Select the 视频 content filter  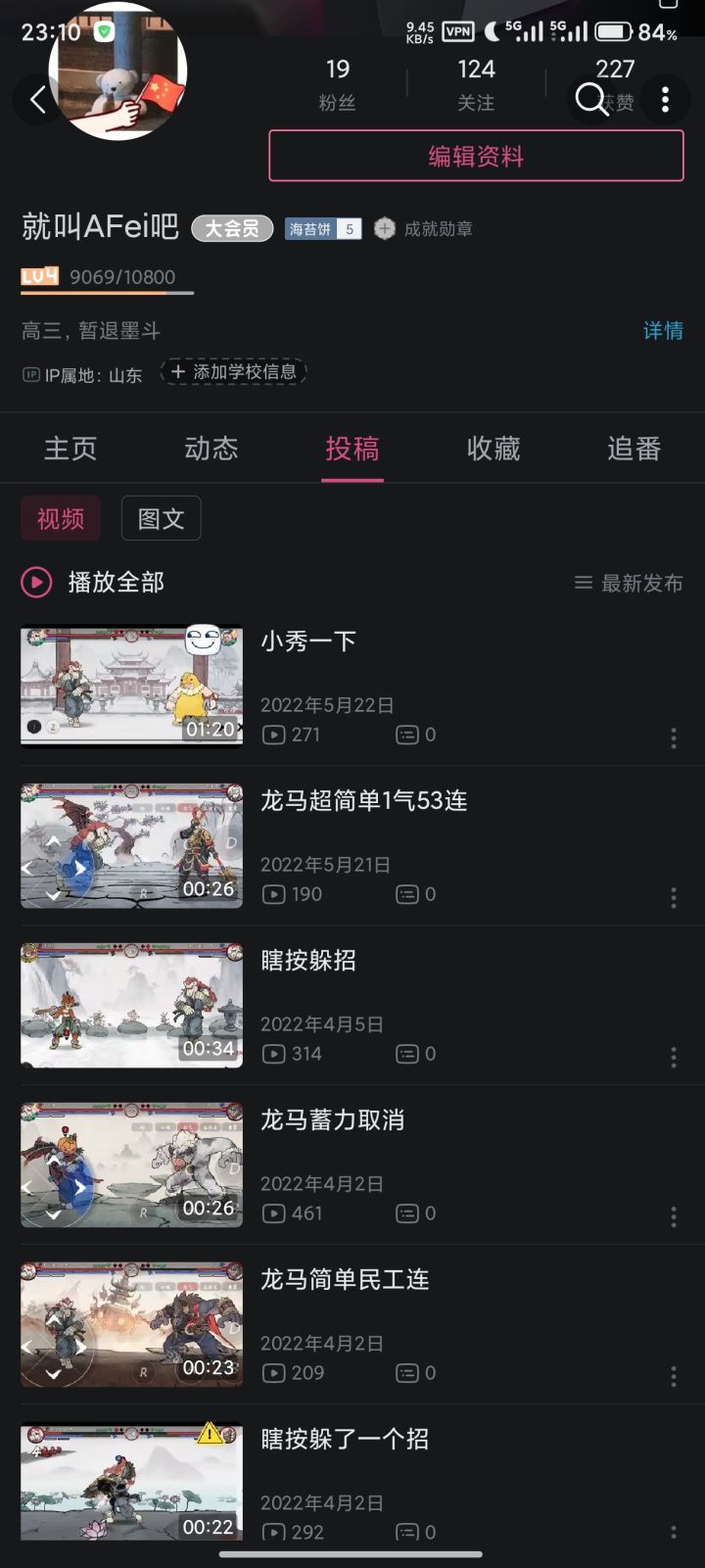[60, 518]
